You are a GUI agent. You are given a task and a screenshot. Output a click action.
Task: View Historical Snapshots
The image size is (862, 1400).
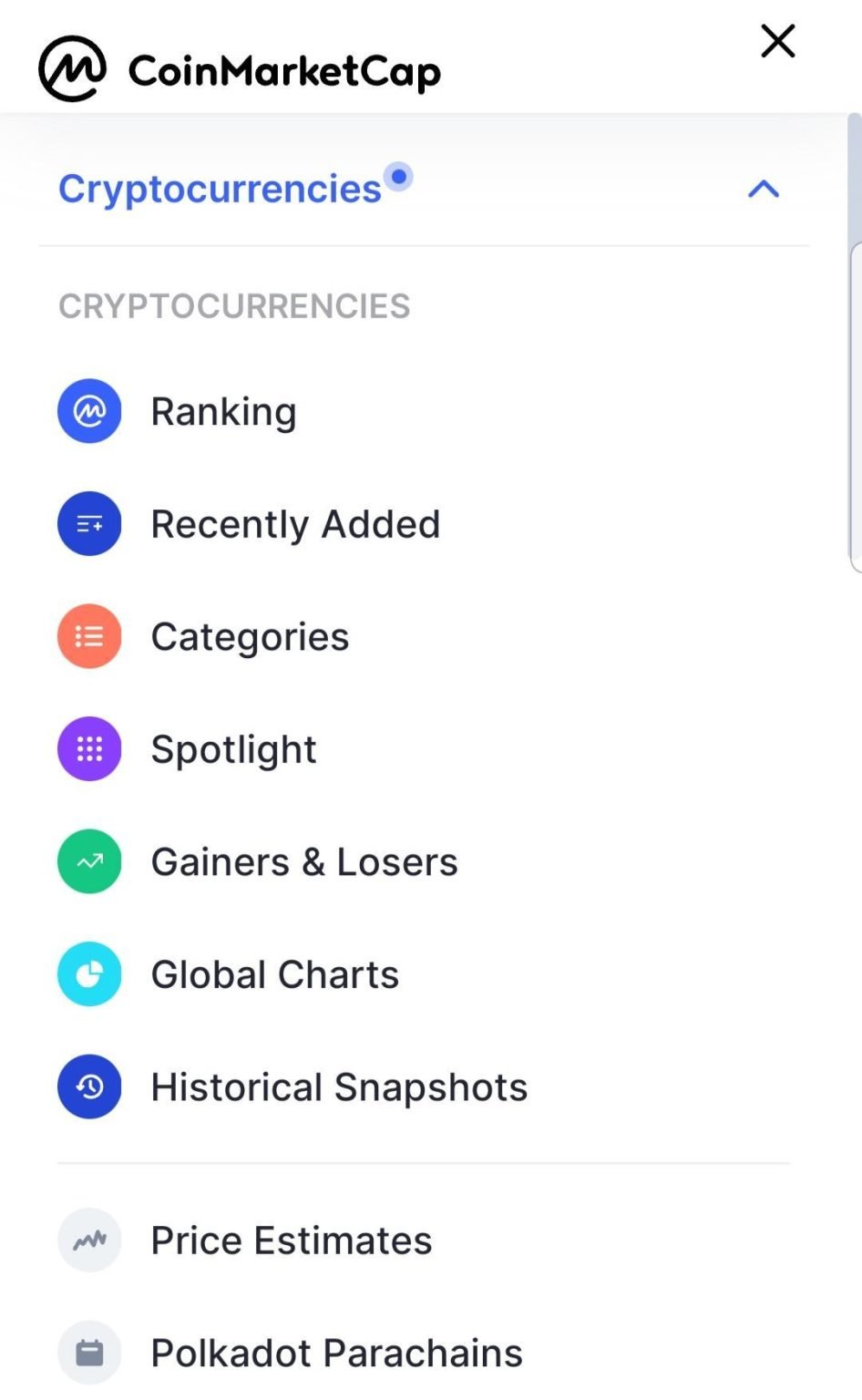[423, 1086]
